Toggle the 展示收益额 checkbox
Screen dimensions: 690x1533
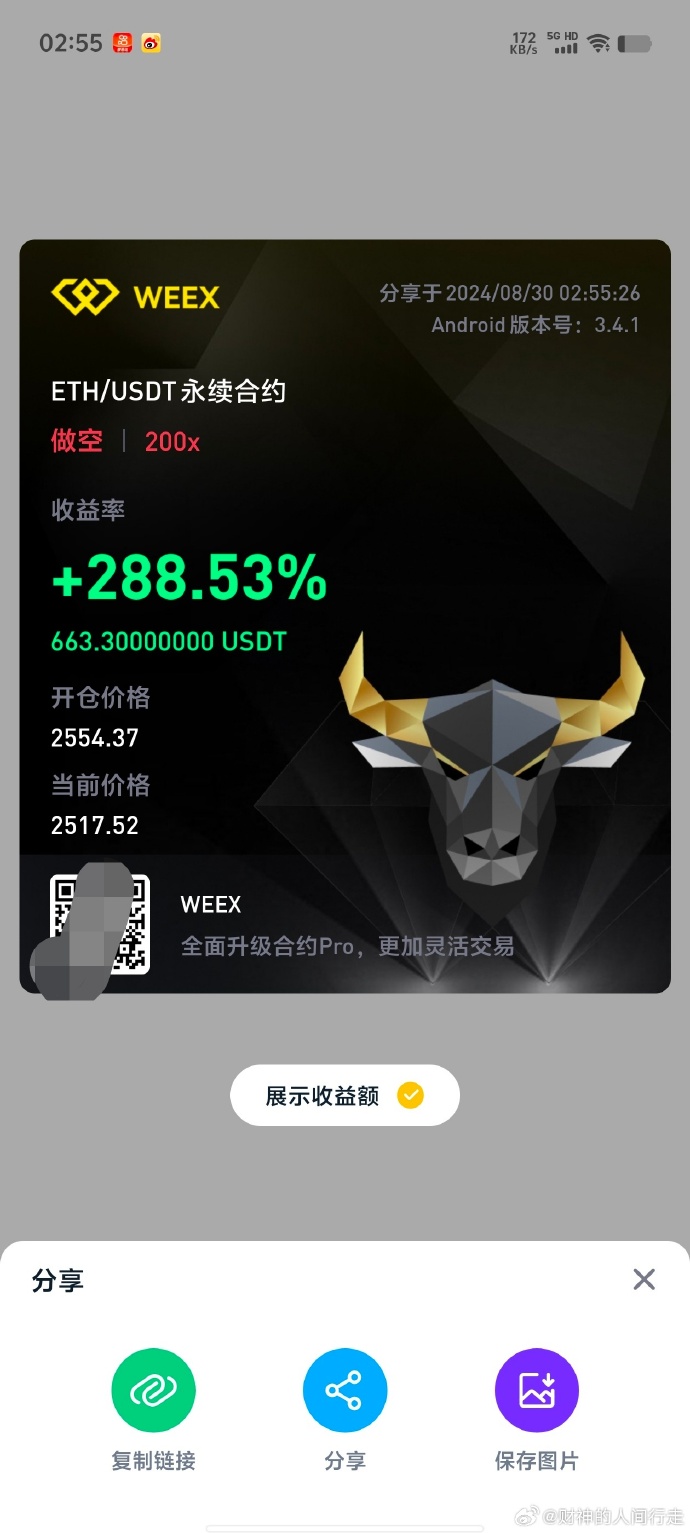point(410,1096)
